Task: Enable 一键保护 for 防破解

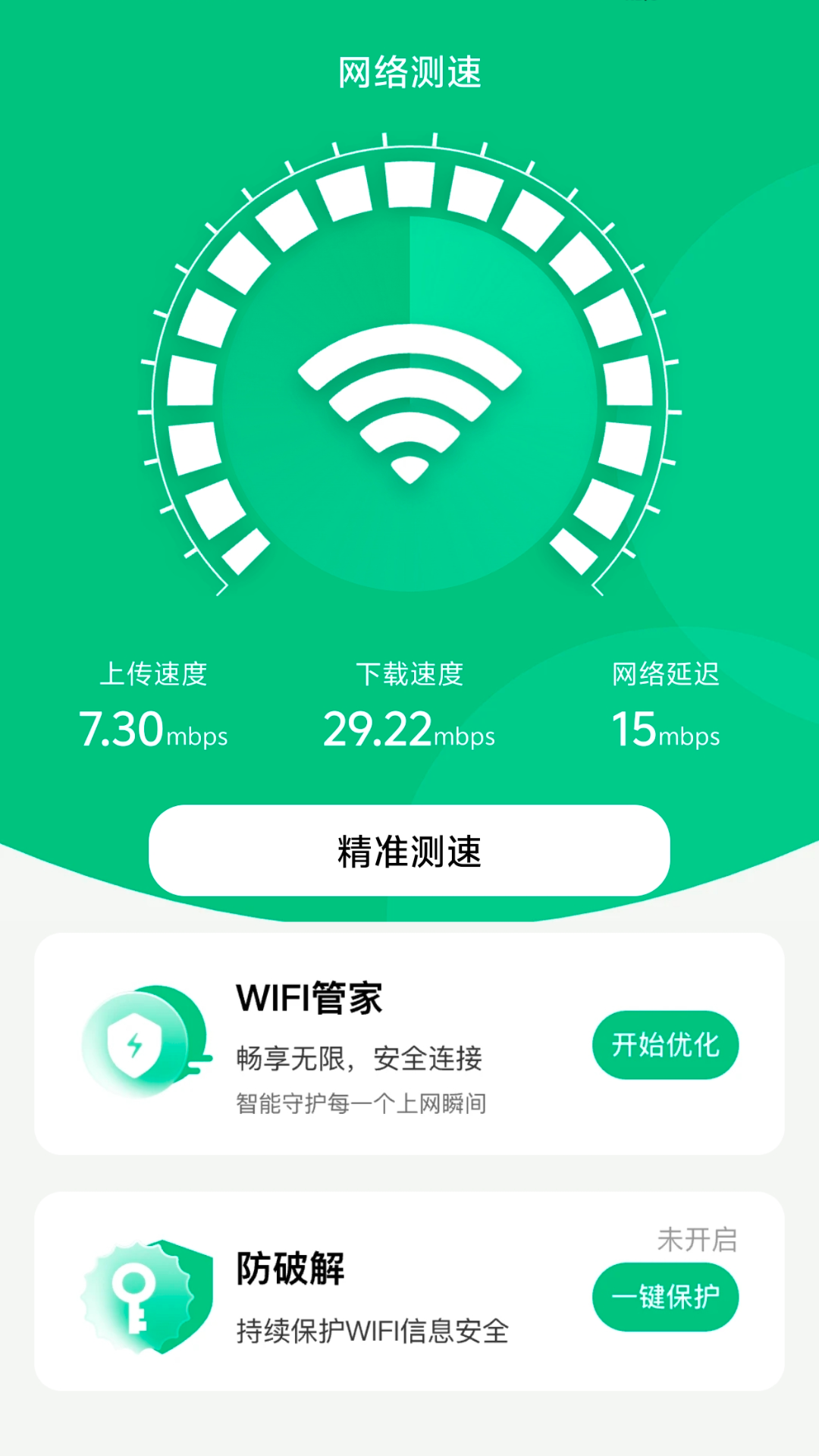Action: point(665,1297)
